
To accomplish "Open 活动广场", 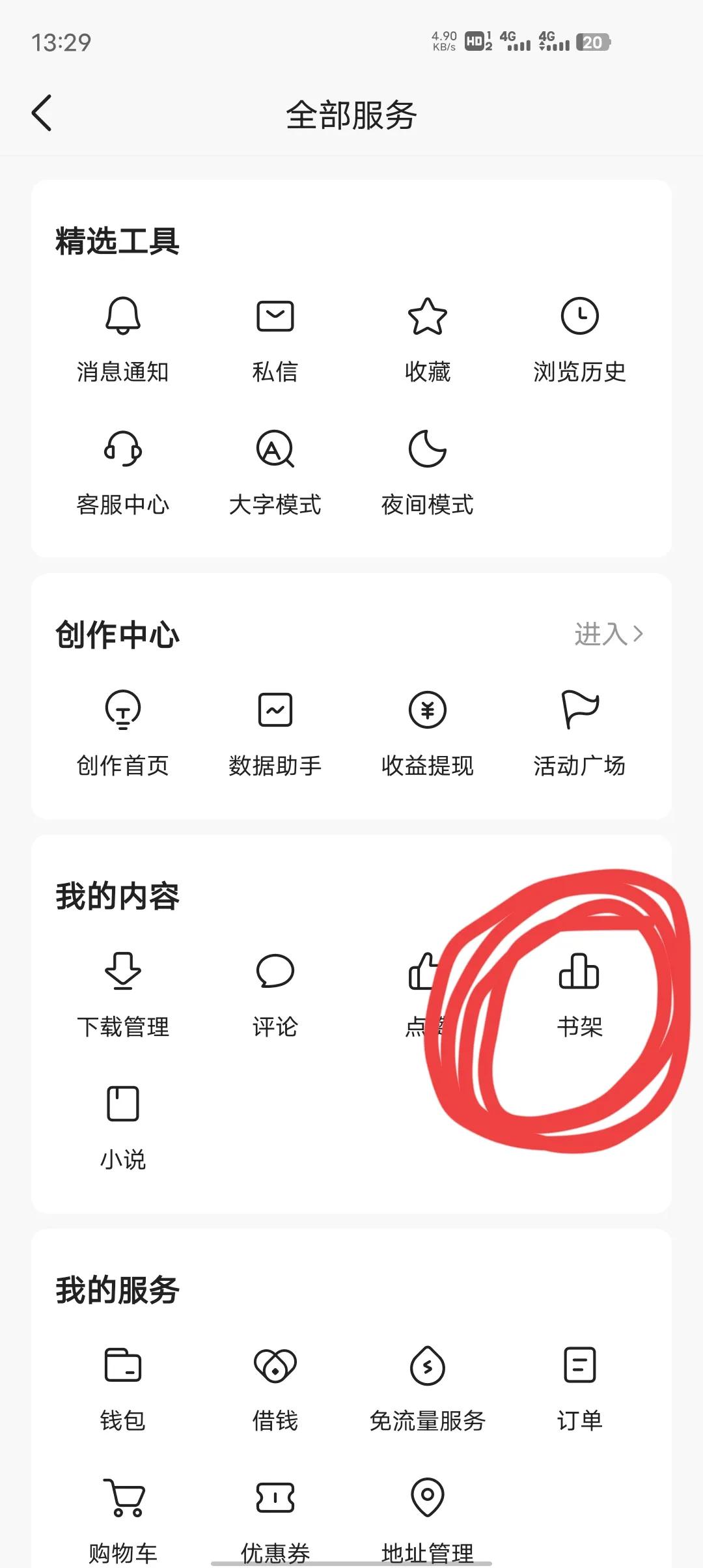I will 580,735.
